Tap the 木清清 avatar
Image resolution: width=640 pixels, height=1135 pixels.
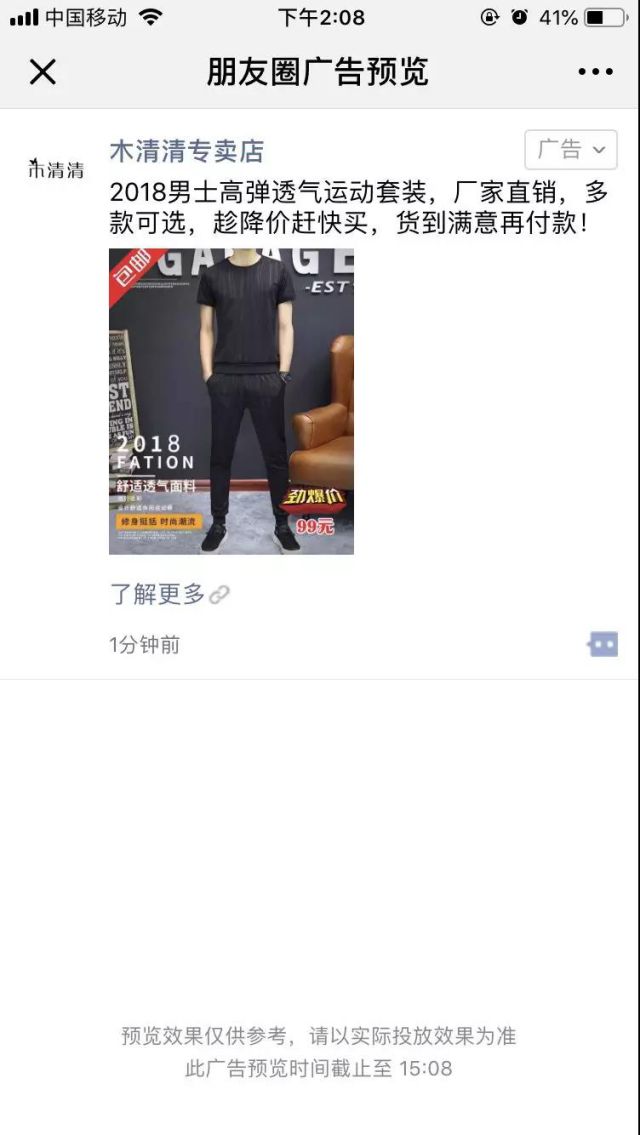[x=56, y=169]
